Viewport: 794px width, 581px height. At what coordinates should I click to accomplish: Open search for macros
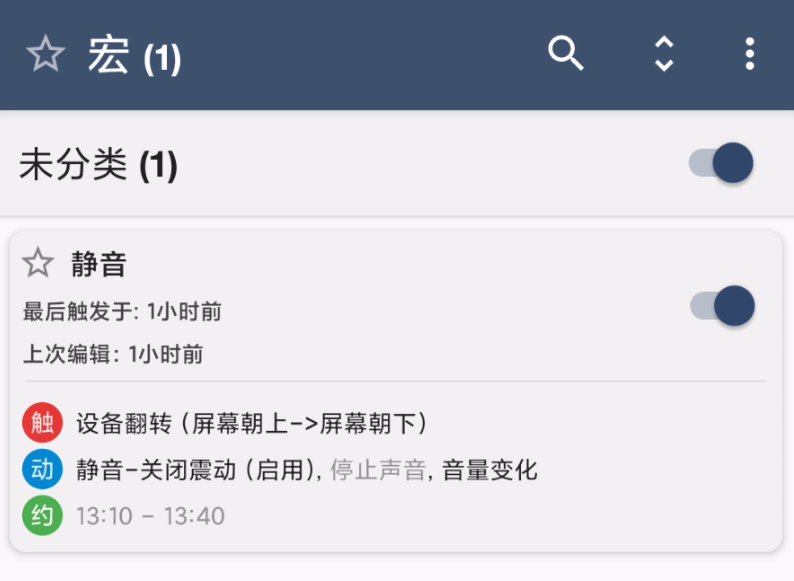tap(566, 53)
